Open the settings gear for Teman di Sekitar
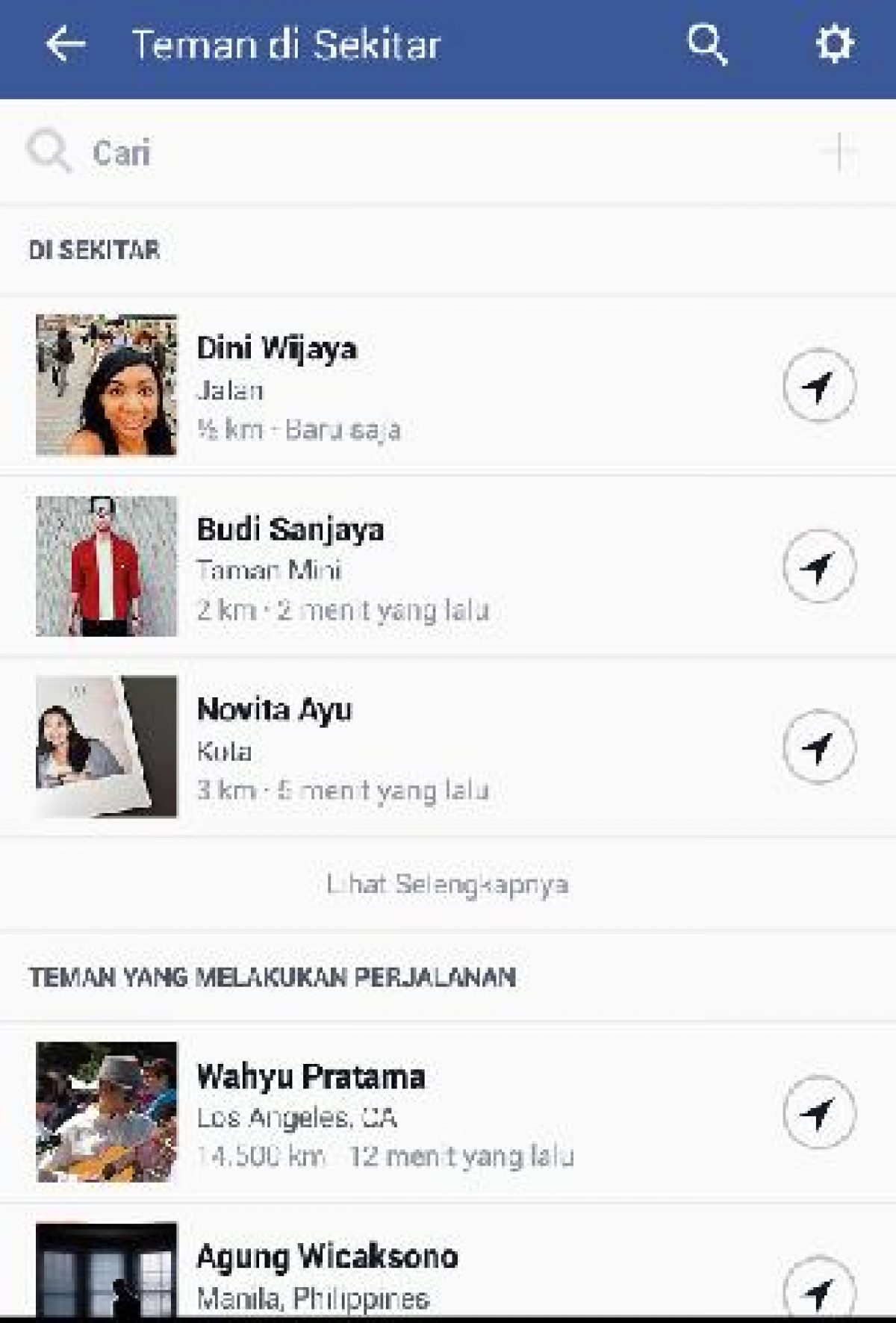This screenshot has width=896, height=1323. [x=836, y=44]
